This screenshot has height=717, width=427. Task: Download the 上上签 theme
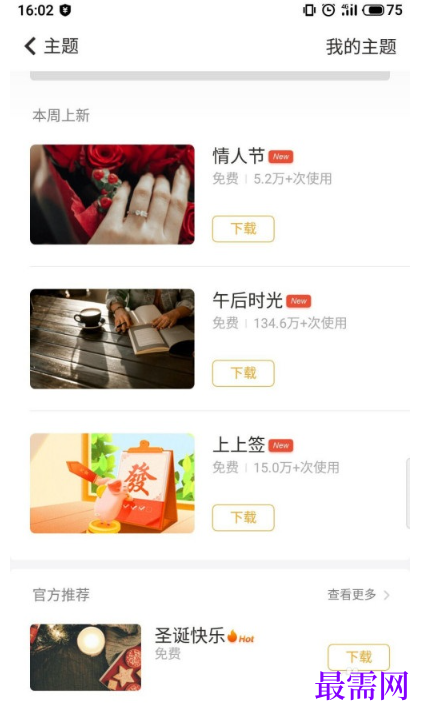(243, 518)
